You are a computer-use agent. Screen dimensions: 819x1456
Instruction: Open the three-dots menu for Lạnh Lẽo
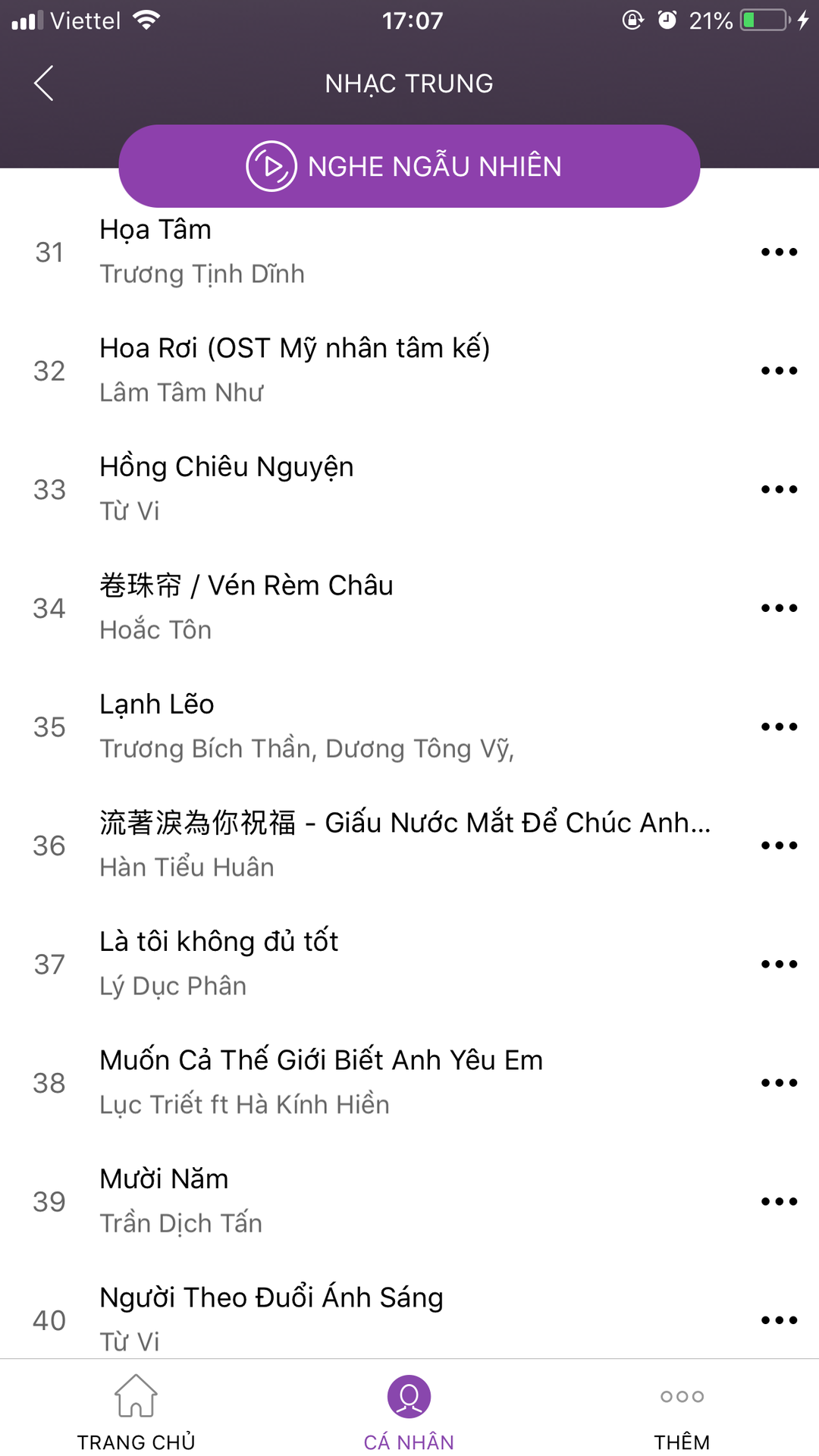click(780, 726)
